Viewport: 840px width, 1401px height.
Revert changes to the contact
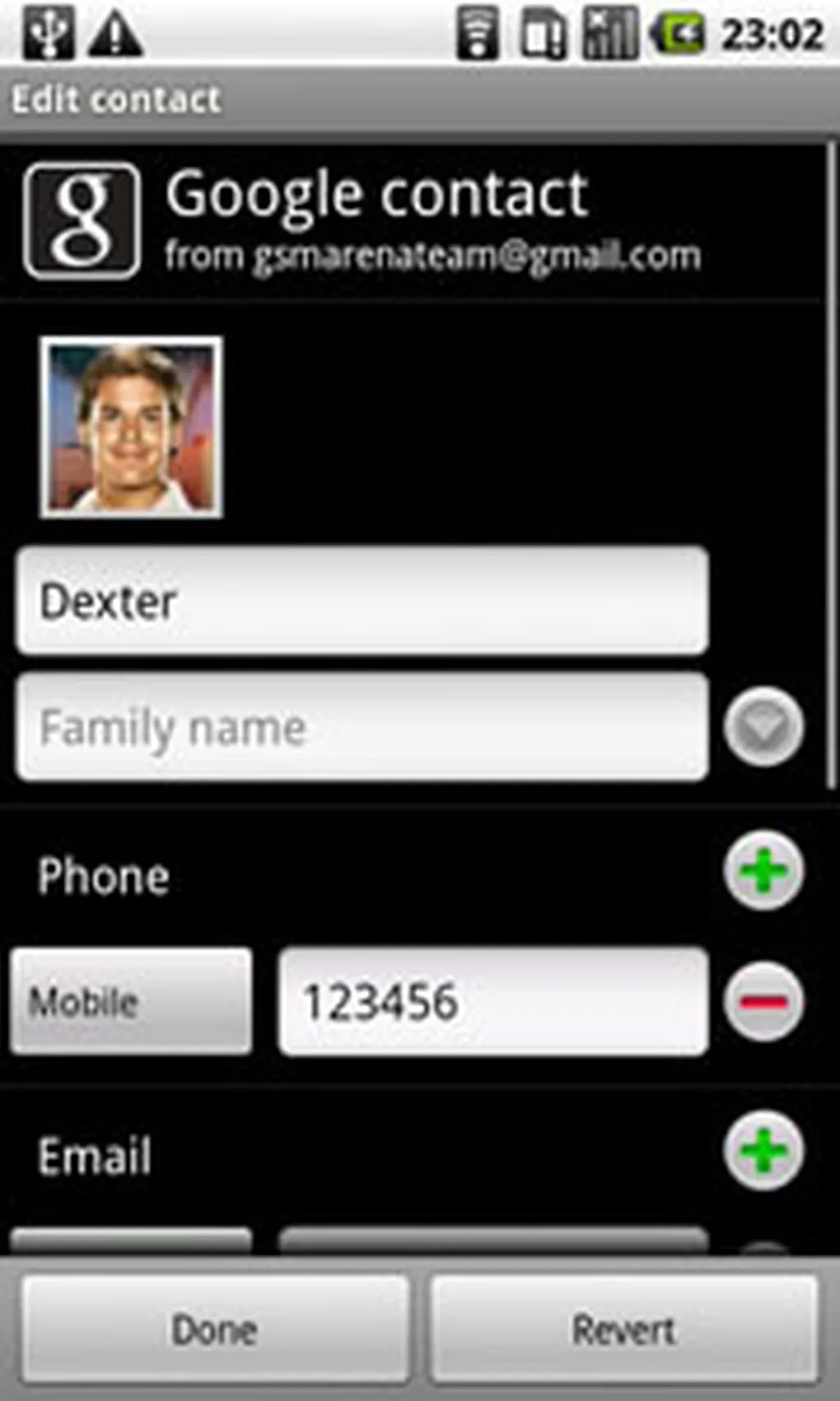point(624,1329)
